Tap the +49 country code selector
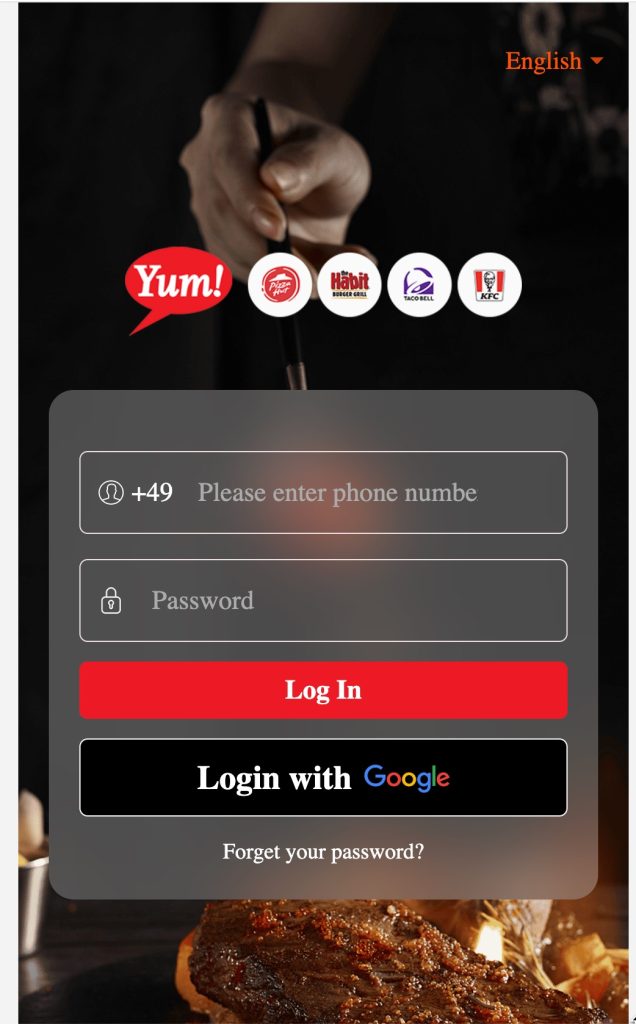 pos(151,492)
